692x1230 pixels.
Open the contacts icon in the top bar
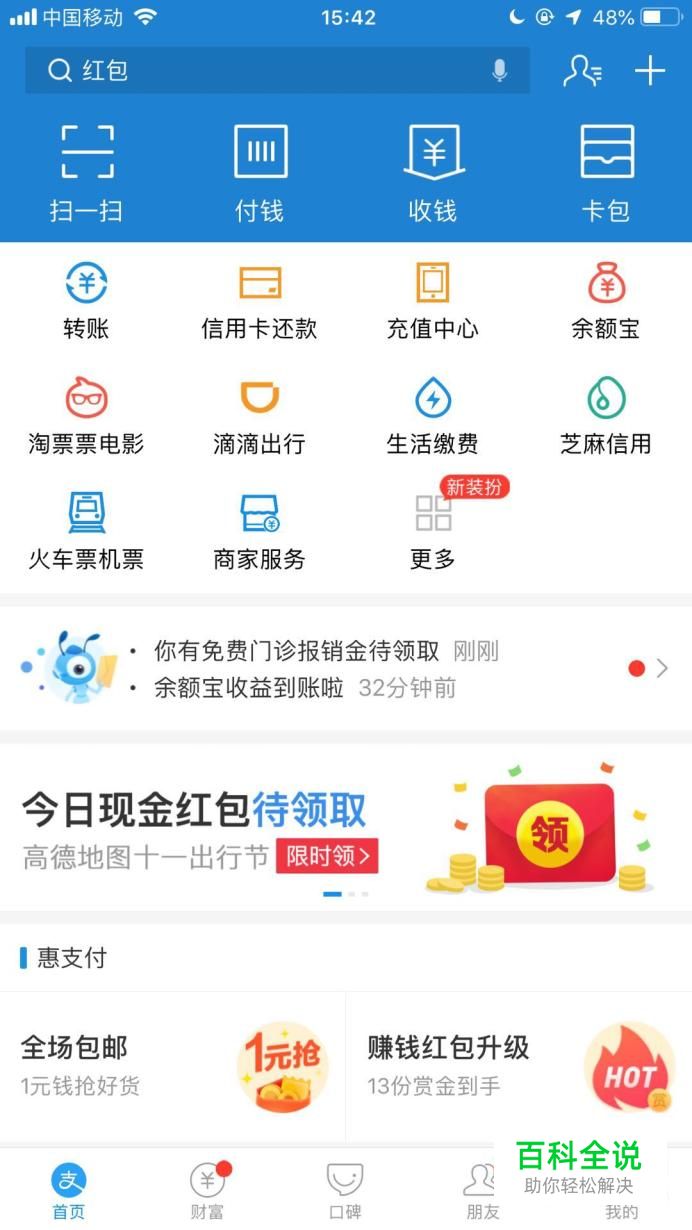click(582, 71)
